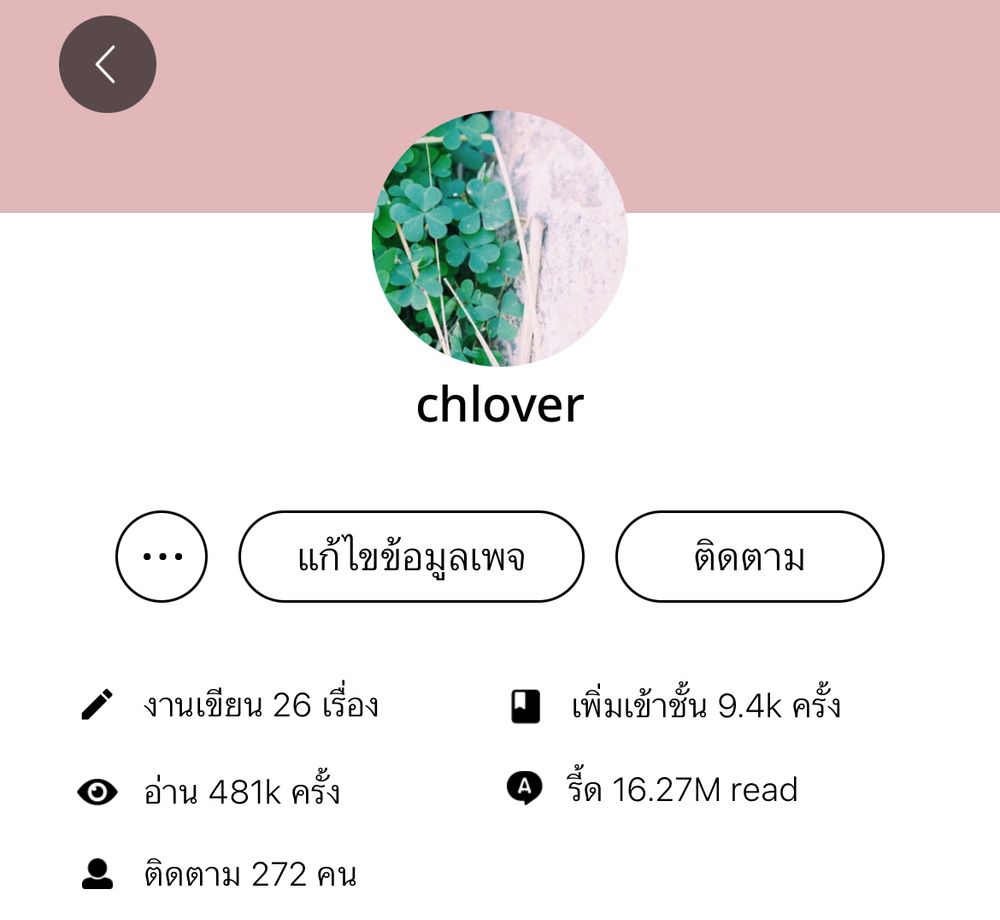
Task: Open the three-dot more options button
Action: 162,556
